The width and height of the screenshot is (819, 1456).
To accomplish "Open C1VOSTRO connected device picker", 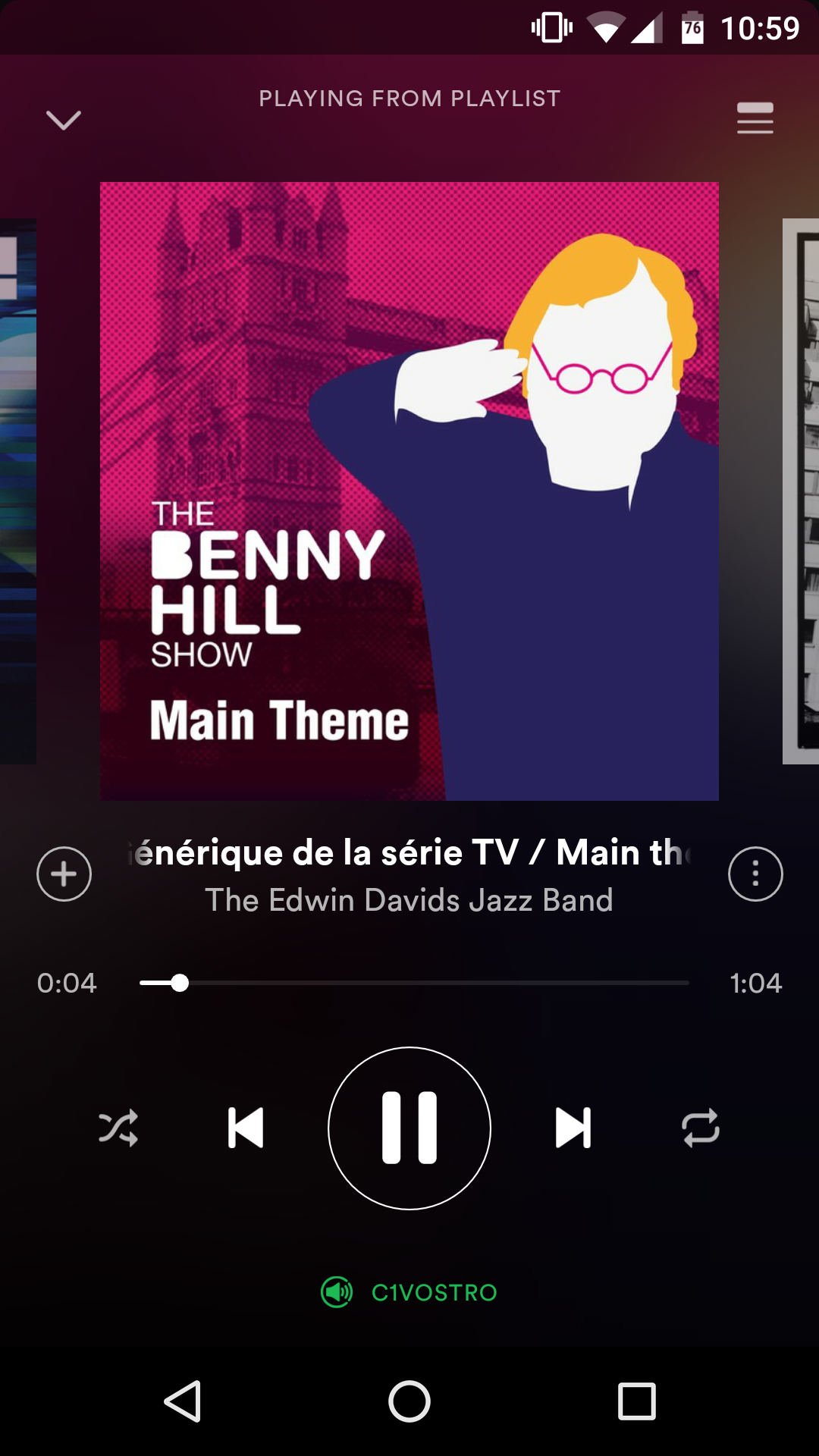I will (409, 1292).
